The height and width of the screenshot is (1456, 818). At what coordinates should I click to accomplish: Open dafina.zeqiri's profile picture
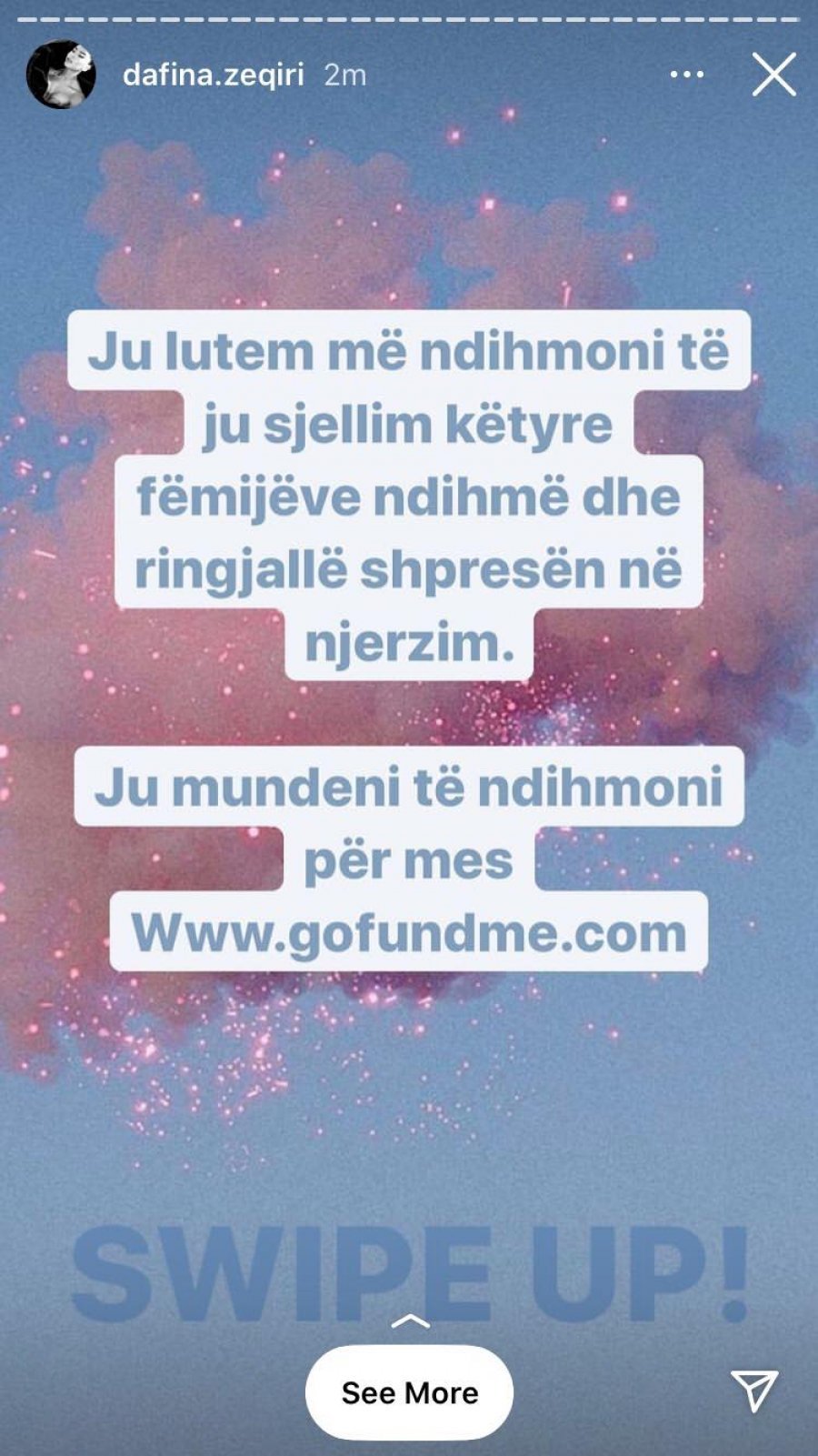point(61,75)
